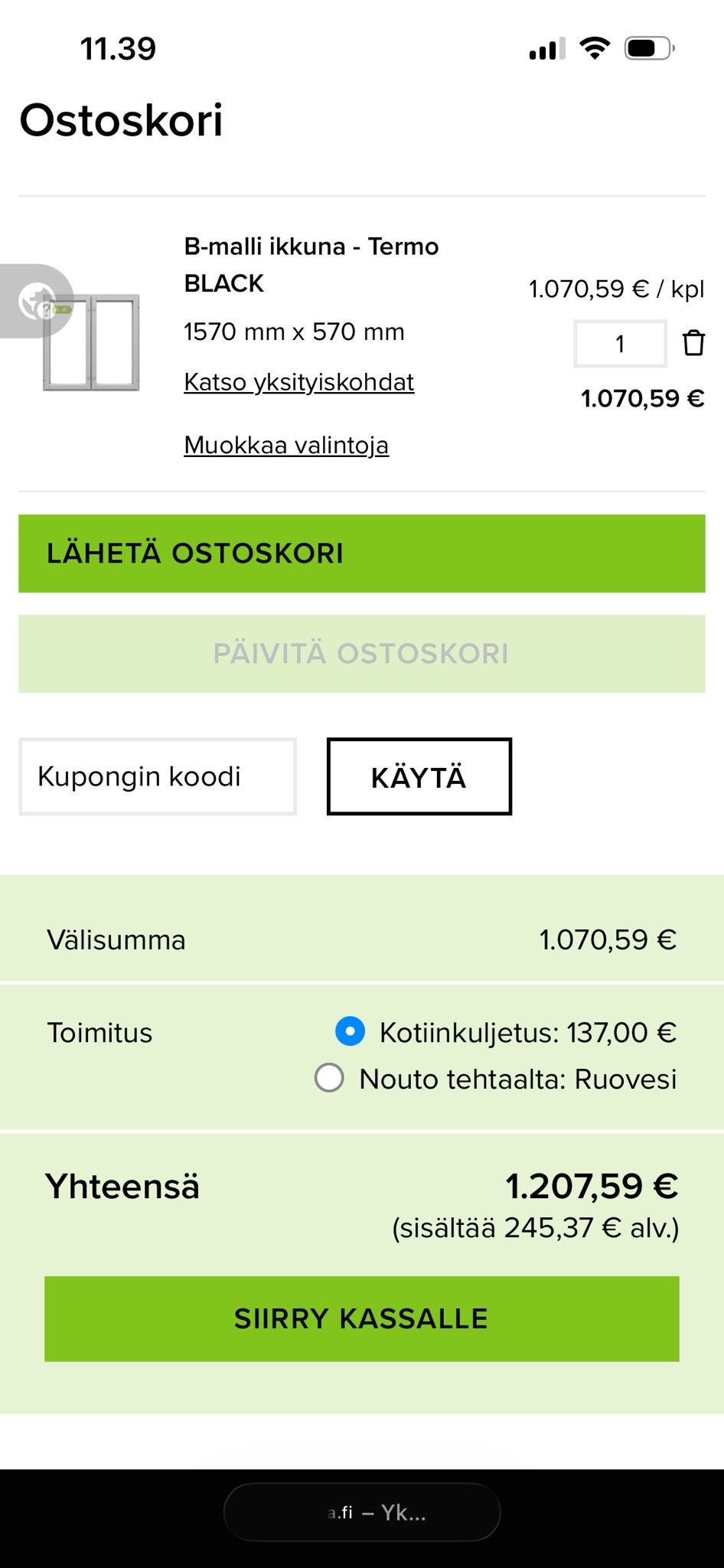
Task: Tap the a.fi address bar at bottom
Action: pos(361,1511)
